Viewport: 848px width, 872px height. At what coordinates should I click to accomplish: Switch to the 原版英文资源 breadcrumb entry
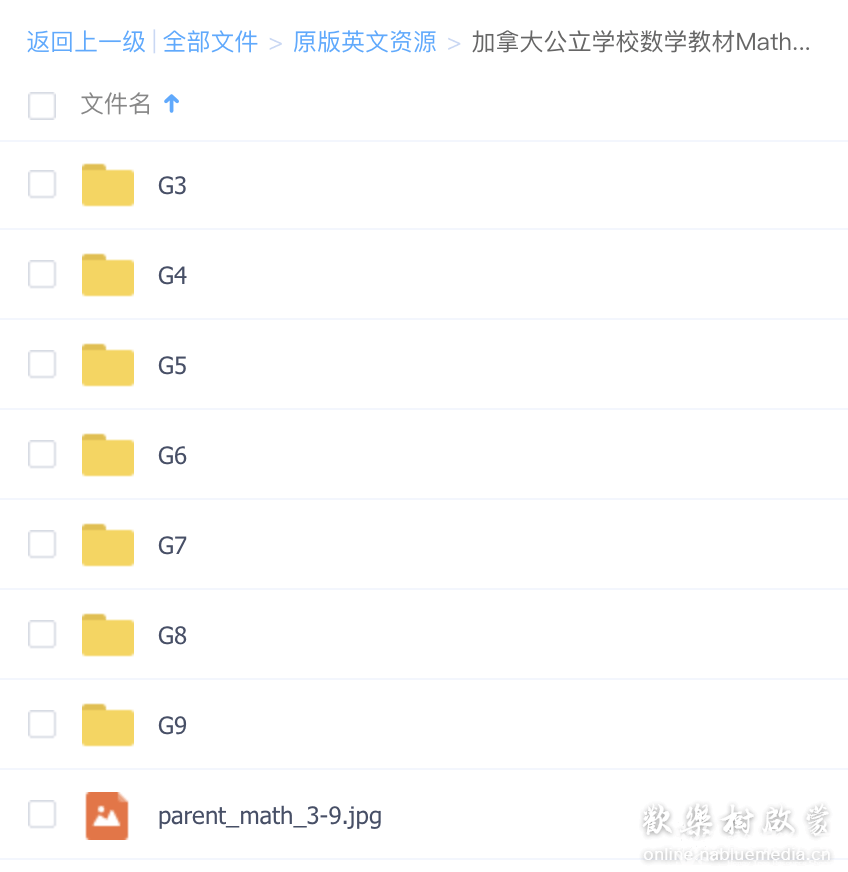pyautogui.click(x=364, y=43)
